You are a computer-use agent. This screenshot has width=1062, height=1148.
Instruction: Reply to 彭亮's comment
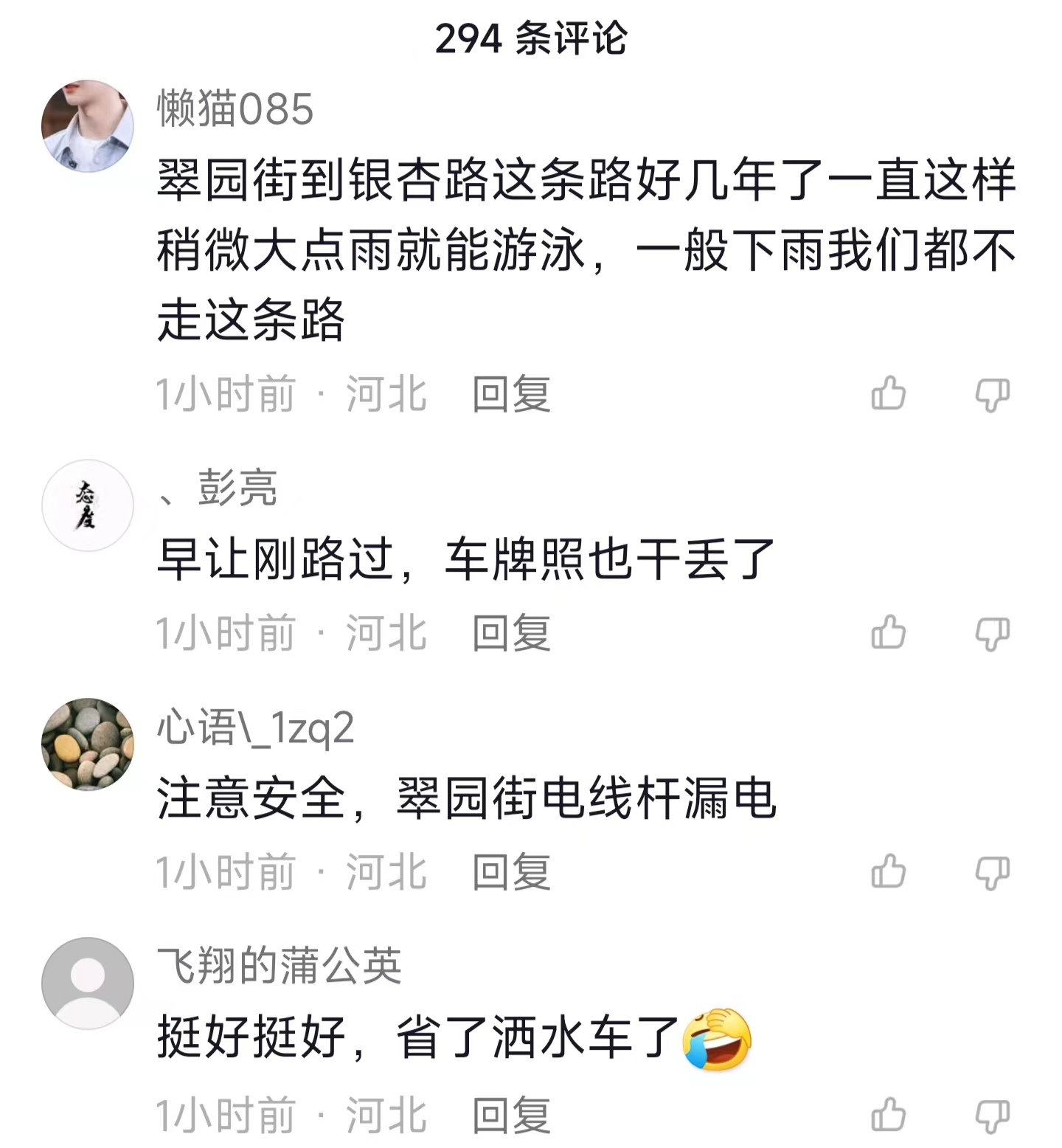511,633
